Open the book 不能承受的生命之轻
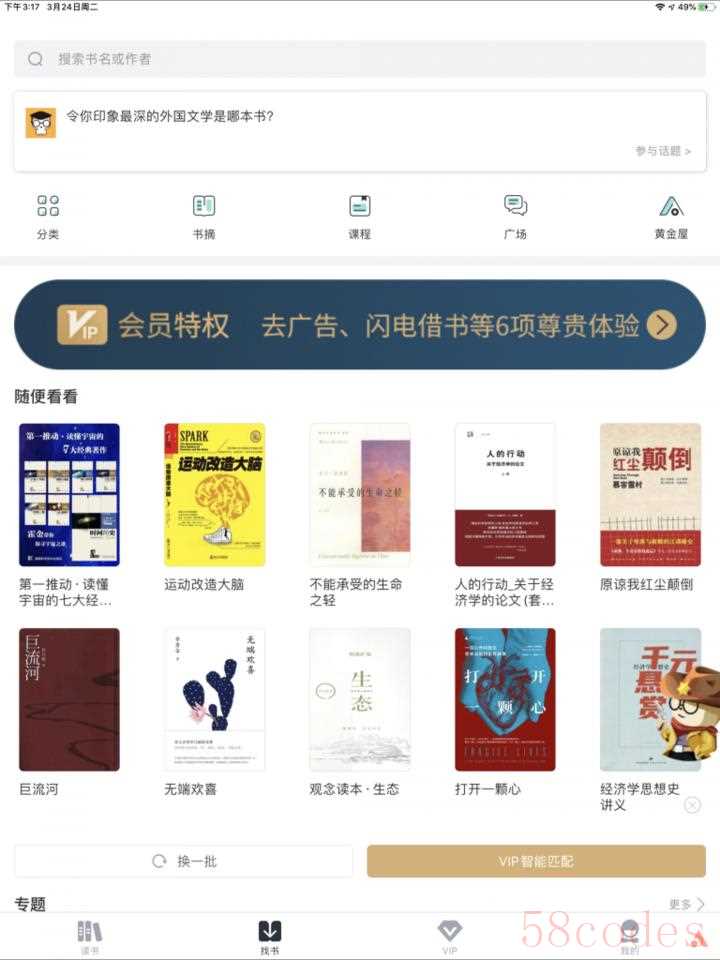This screenshot has height=960, width=720. [x=360, y=495]
